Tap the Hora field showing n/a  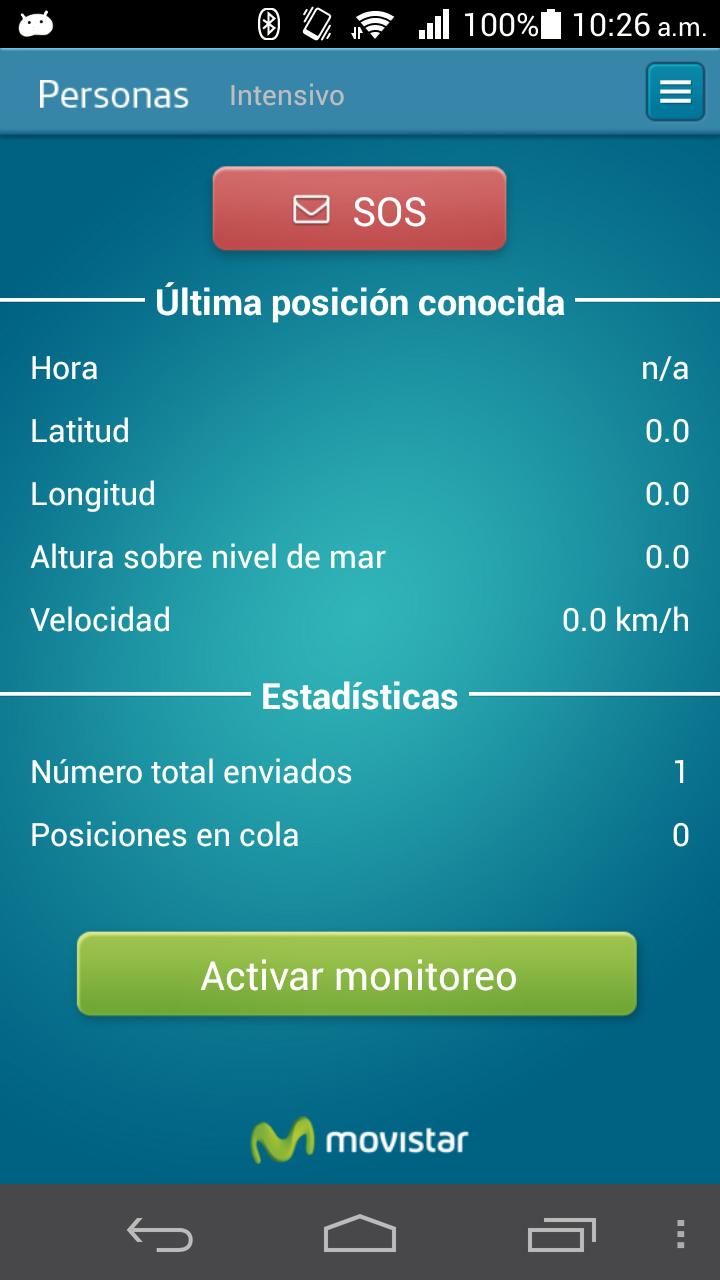coord(664,368)
